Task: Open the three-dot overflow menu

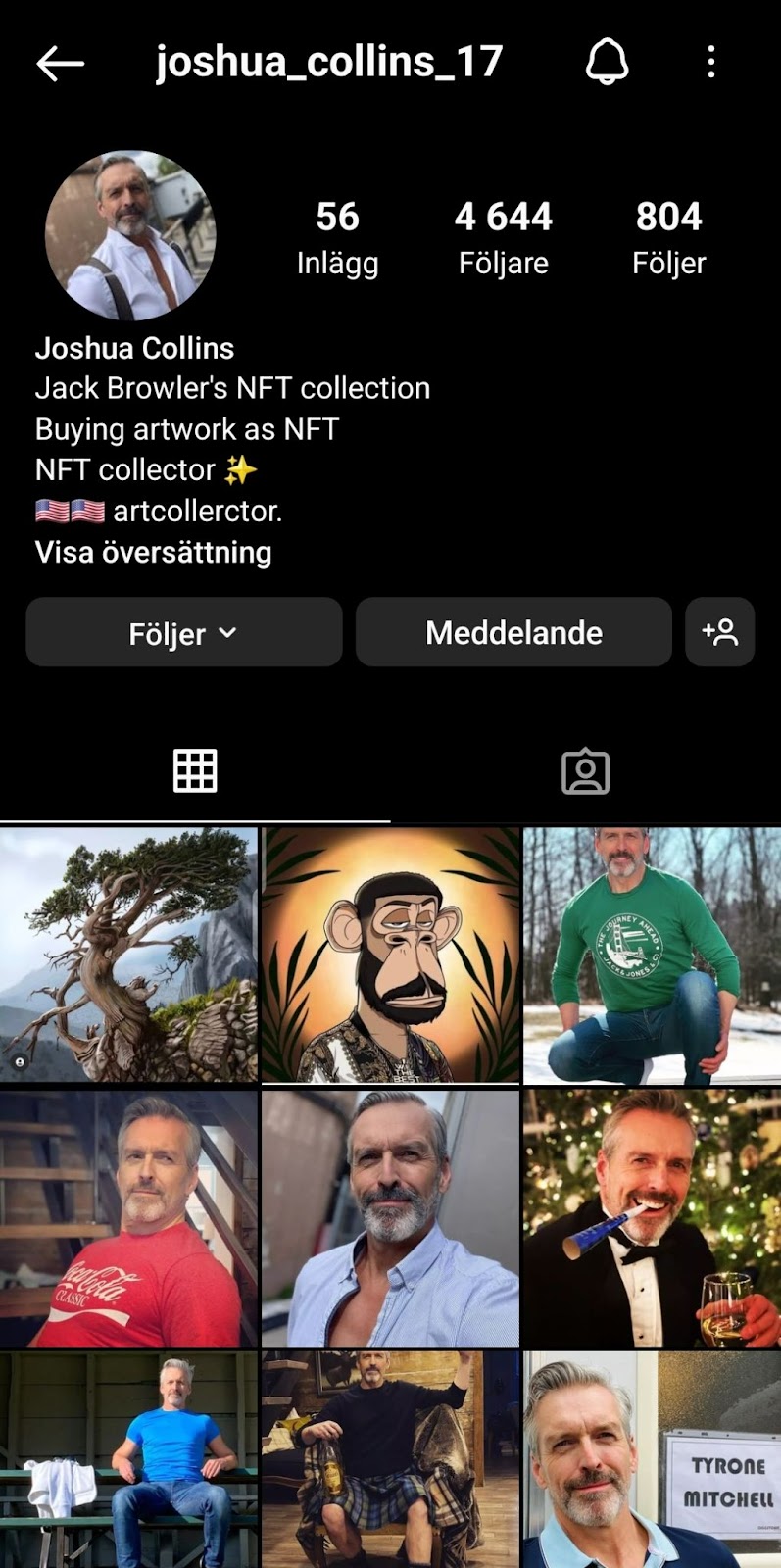Action: [x=711, y=64]
